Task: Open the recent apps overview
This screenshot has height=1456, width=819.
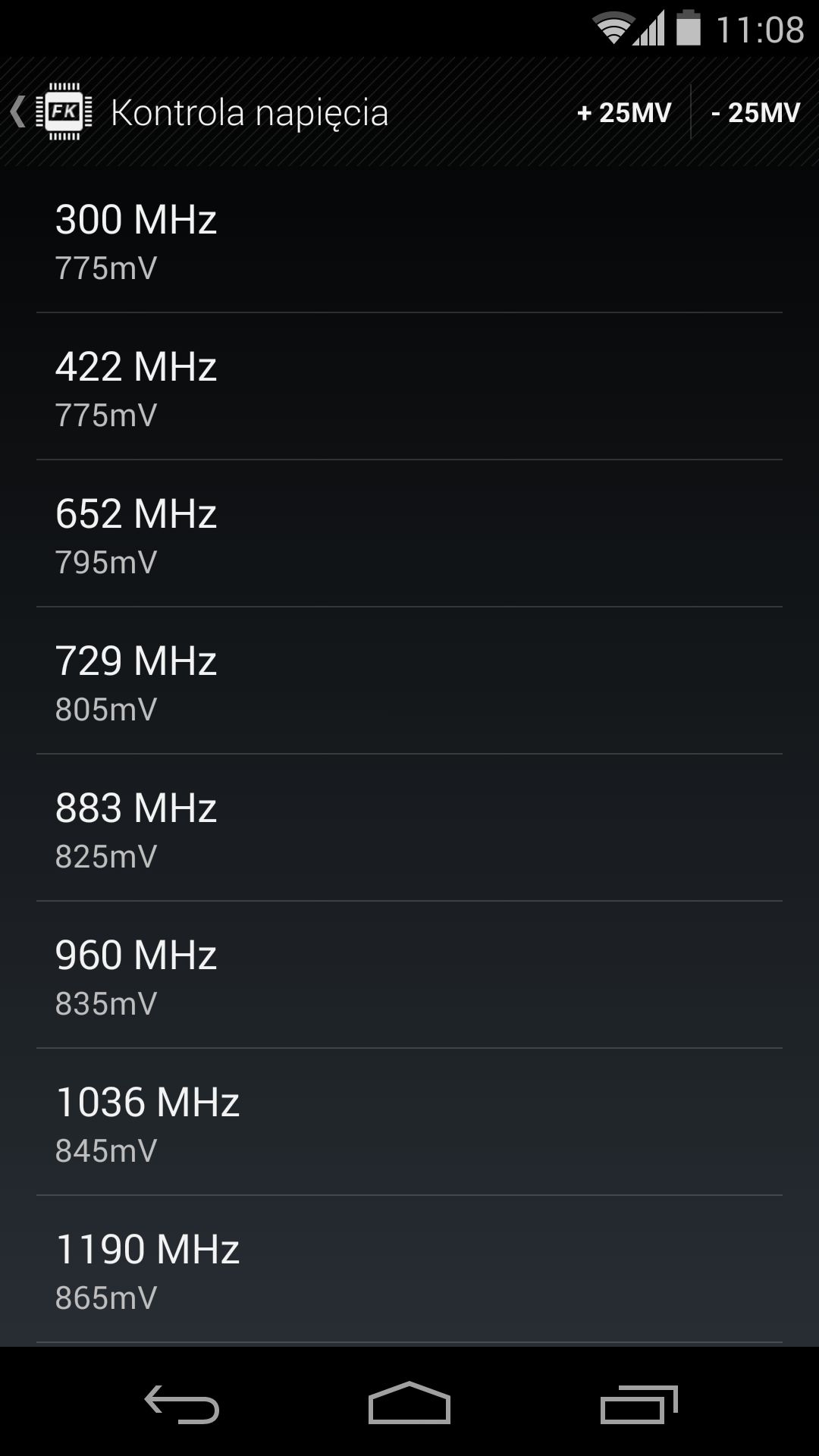Action: click(639, 1404)
